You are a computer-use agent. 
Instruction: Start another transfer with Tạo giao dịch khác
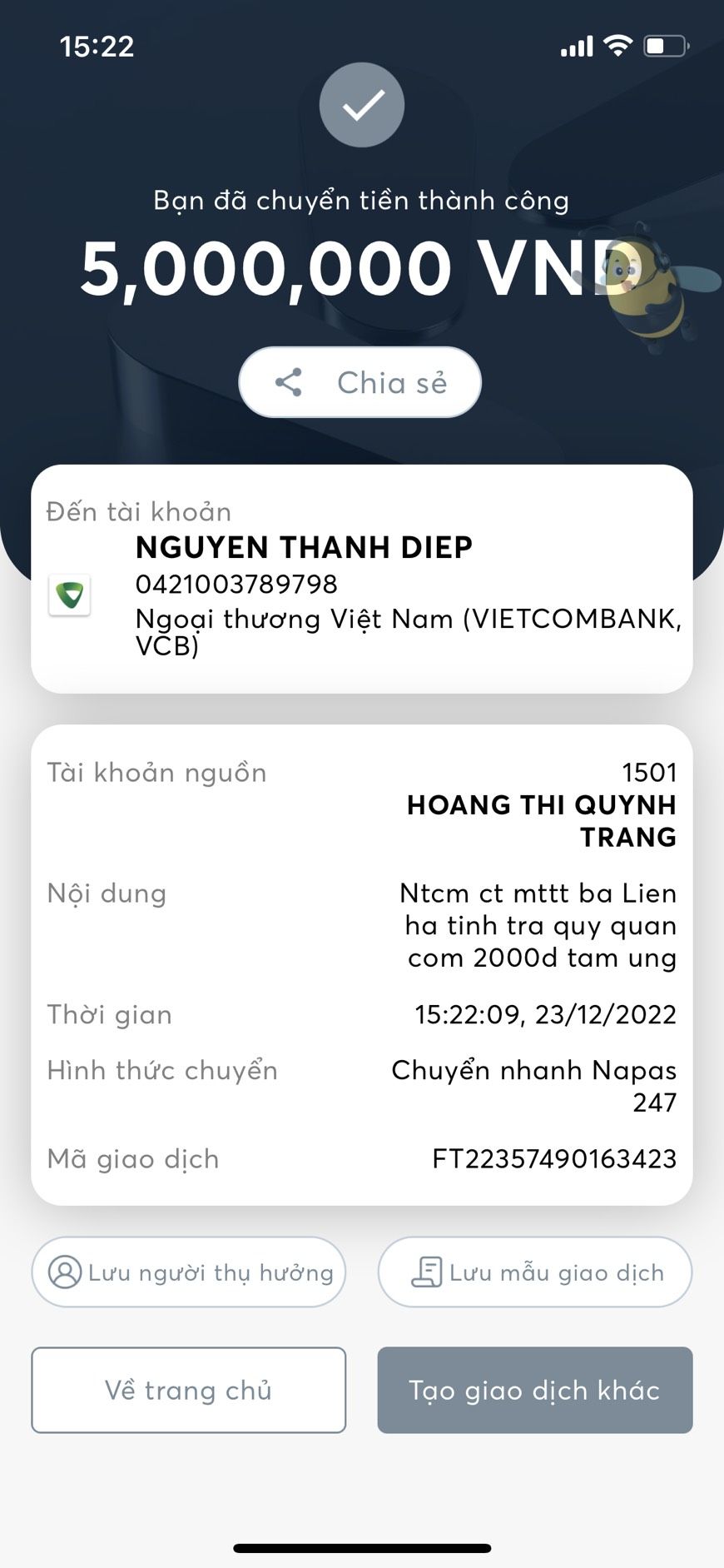pyautogui.click(x=535, y=1390)
